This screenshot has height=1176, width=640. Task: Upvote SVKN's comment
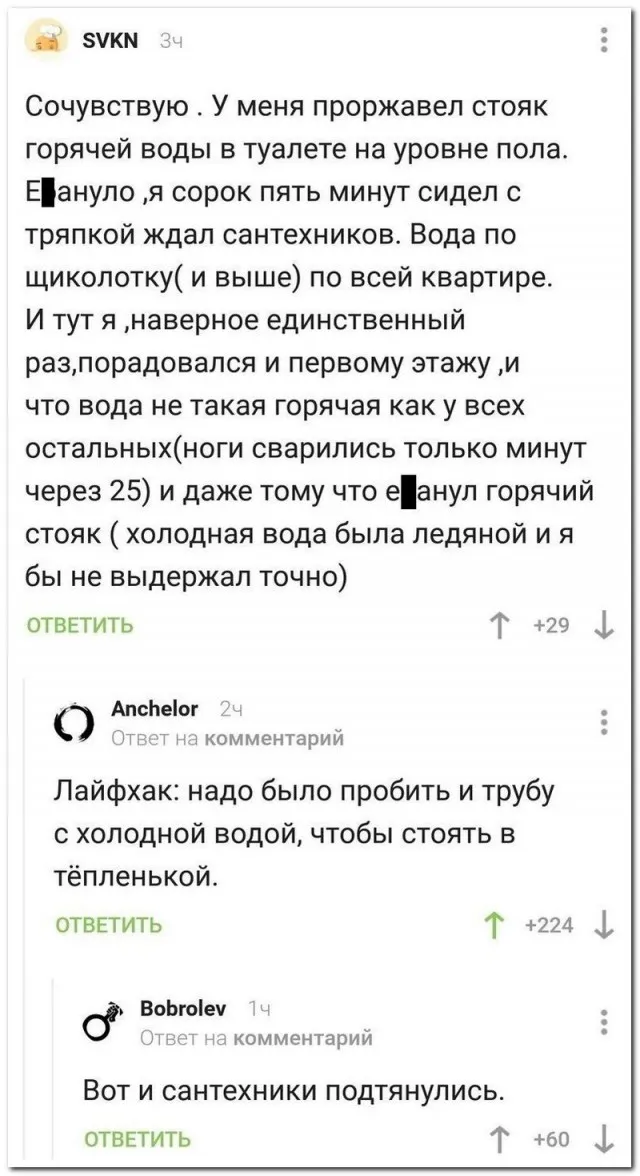[x=496, y=627]
